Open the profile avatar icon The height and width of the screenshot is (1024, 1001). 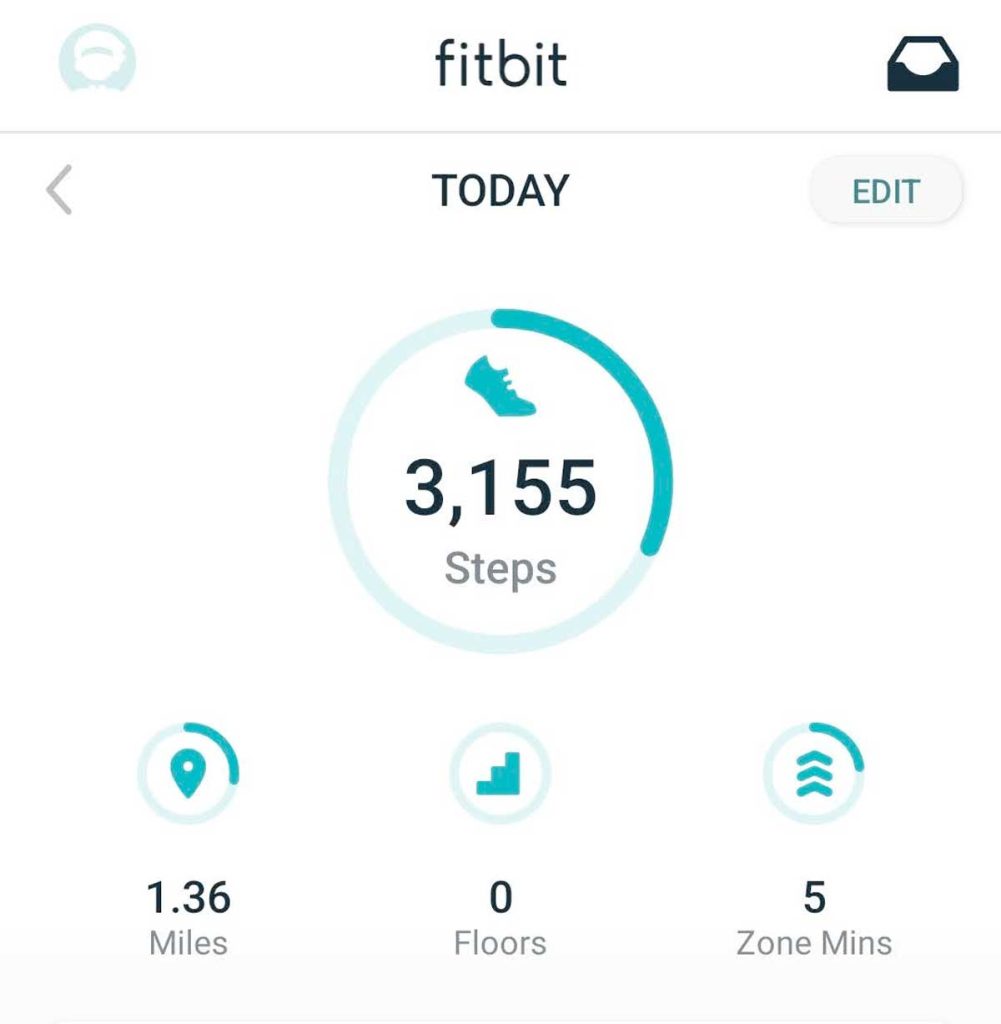pos(97,62)
